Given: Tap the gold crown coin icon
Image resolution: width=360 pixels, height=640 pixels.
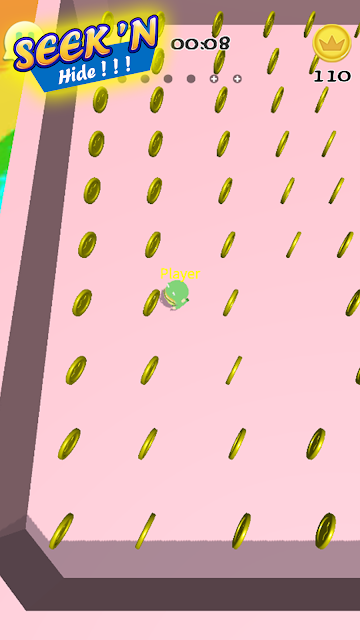Looking at the screenshot, I should click(332, 43).
